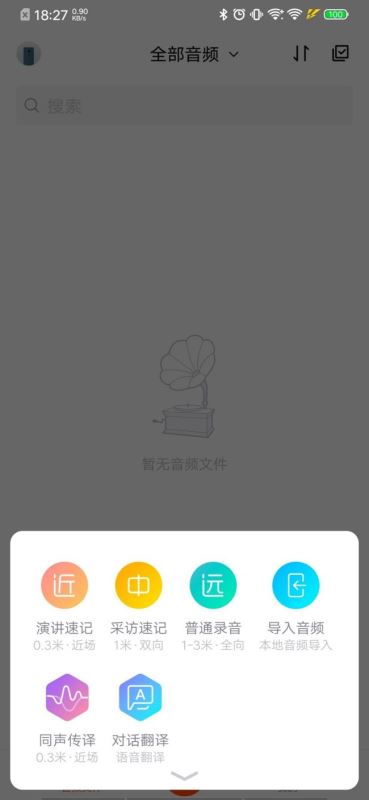Open the profile avatar

tap(29, 54)
